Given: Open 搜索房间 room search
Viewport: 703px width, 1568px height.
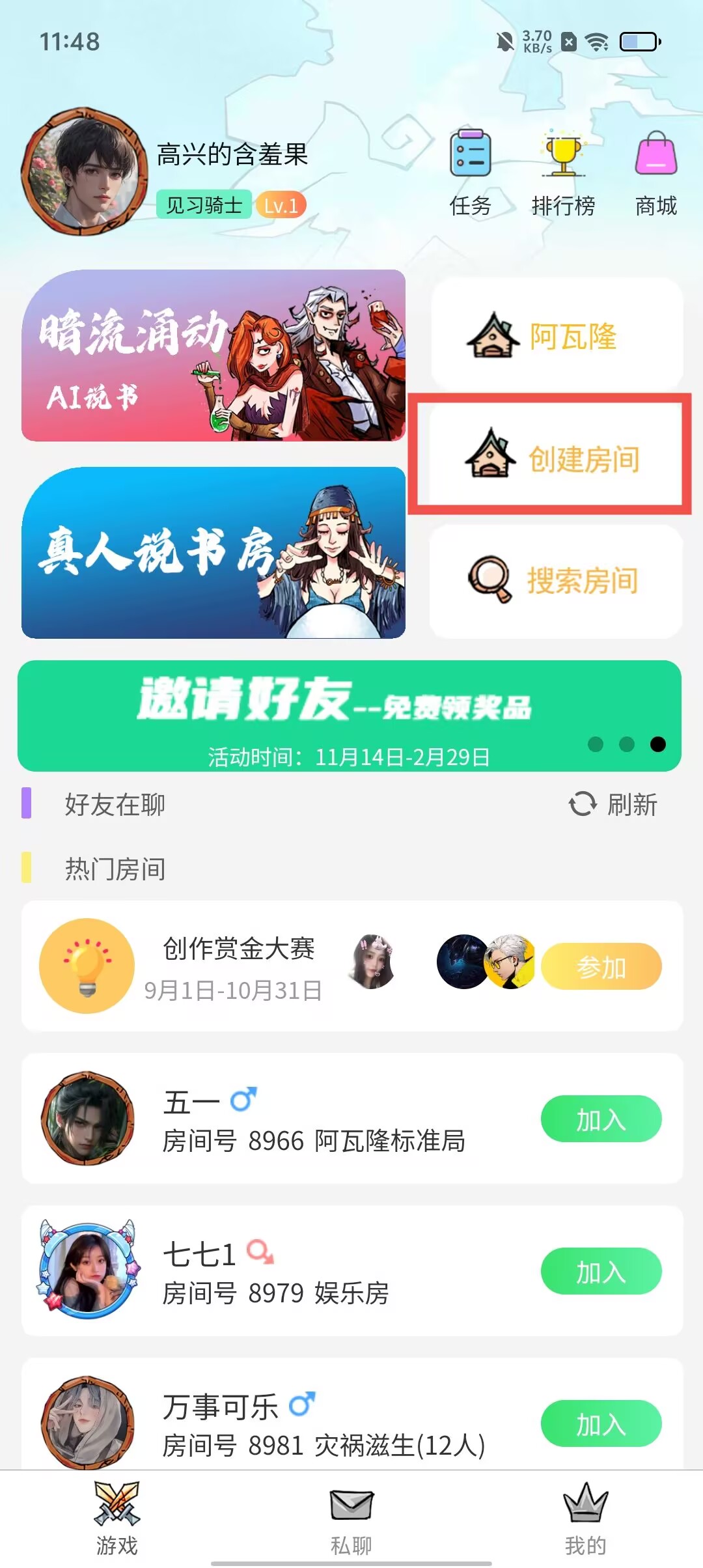Looking at the screenshot, I should click(557, 581).
